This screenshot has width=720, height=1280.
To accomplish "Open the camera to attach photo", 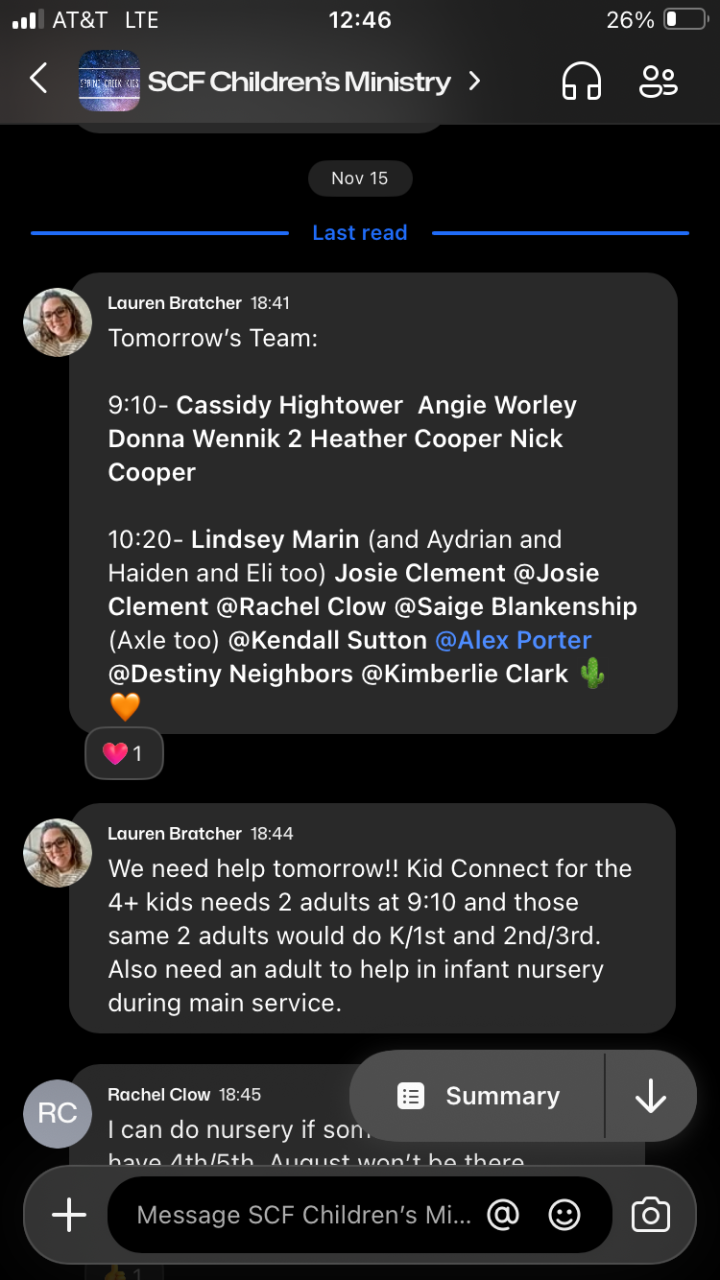I will [650, 1215].
